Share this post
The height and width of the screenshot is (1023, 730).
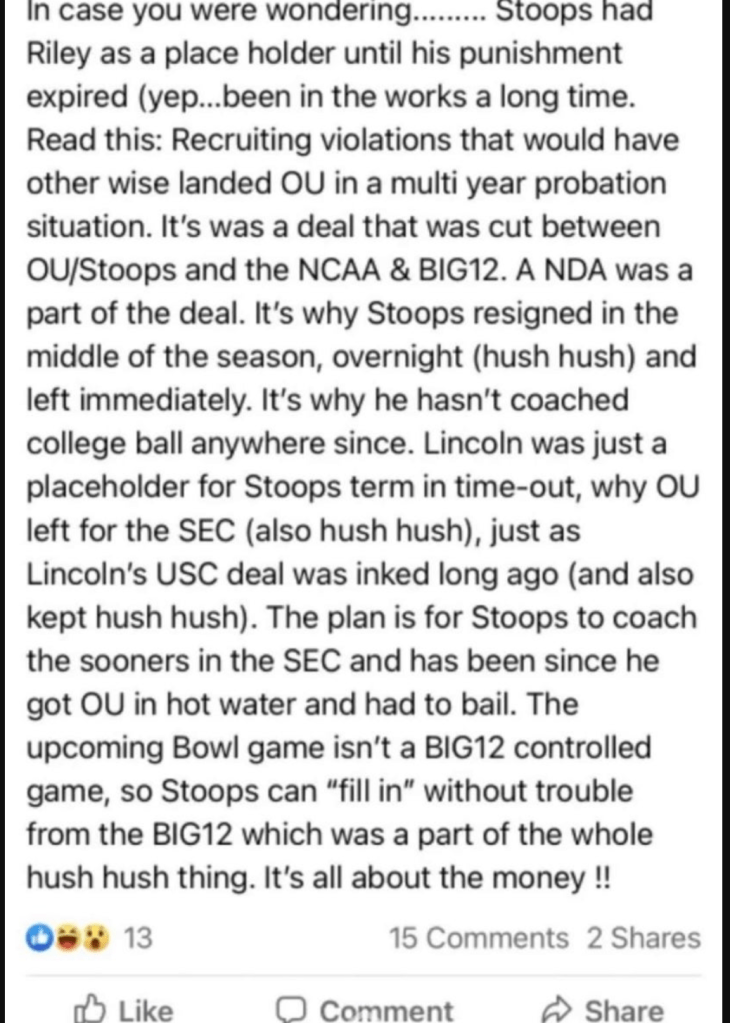[601, 1009]
